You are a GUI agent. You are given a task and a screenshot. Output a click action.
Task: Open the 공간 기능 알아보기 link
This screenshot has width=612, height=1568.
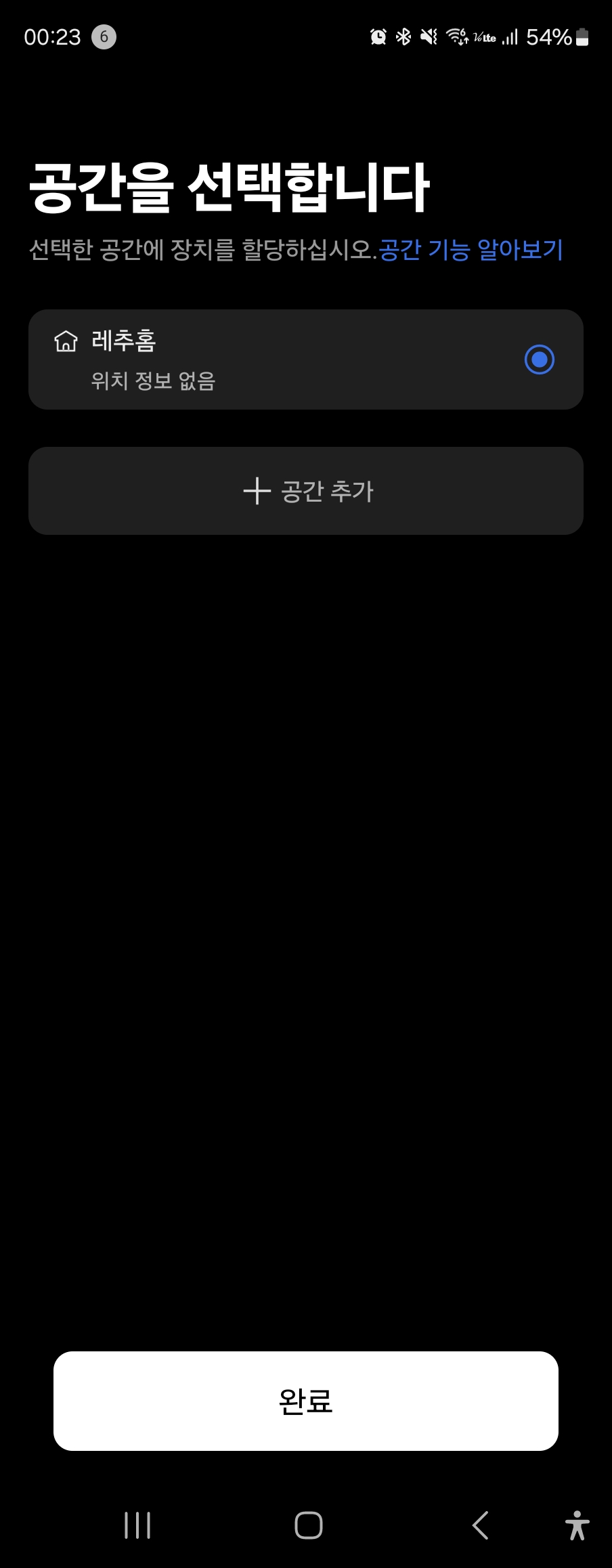coord(471,250)
